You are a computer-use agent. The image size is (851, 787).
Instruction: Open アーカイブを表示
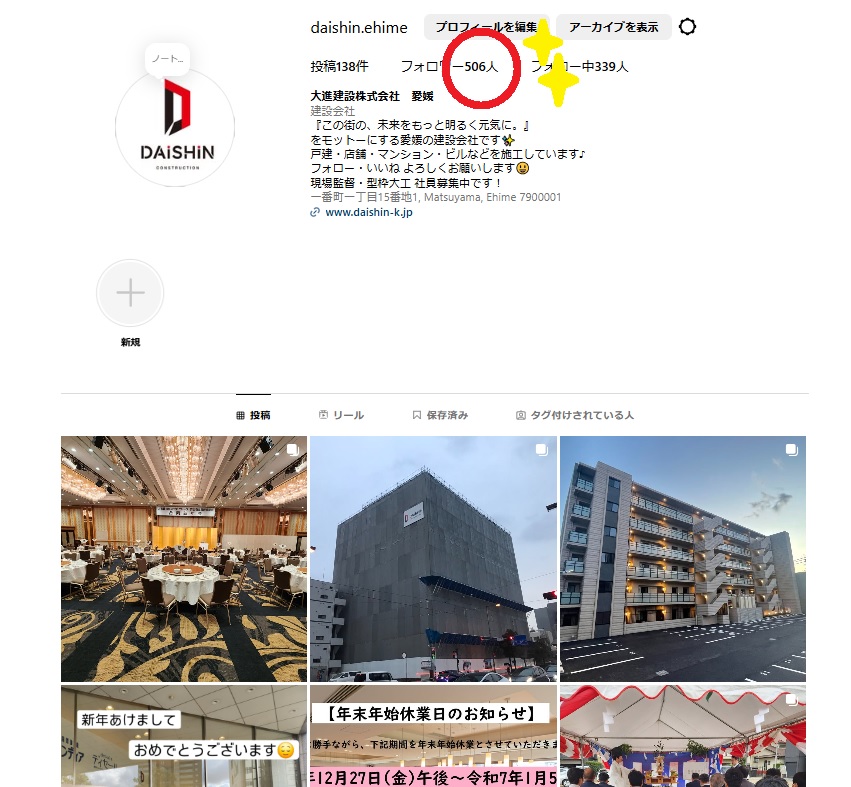coord(613,27)
